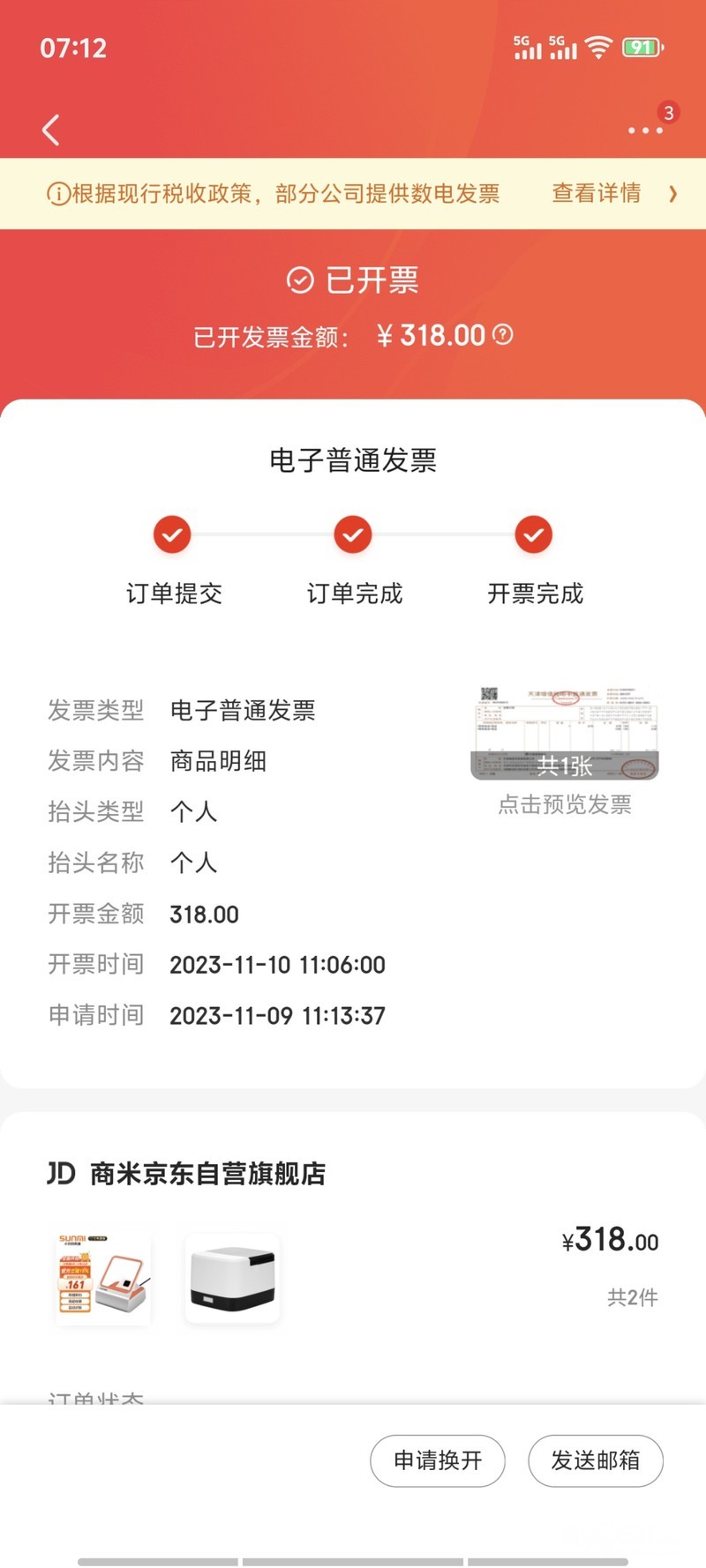Open the white printer product image
The height and width of the screenshot is (1568, 706).
232,1279
